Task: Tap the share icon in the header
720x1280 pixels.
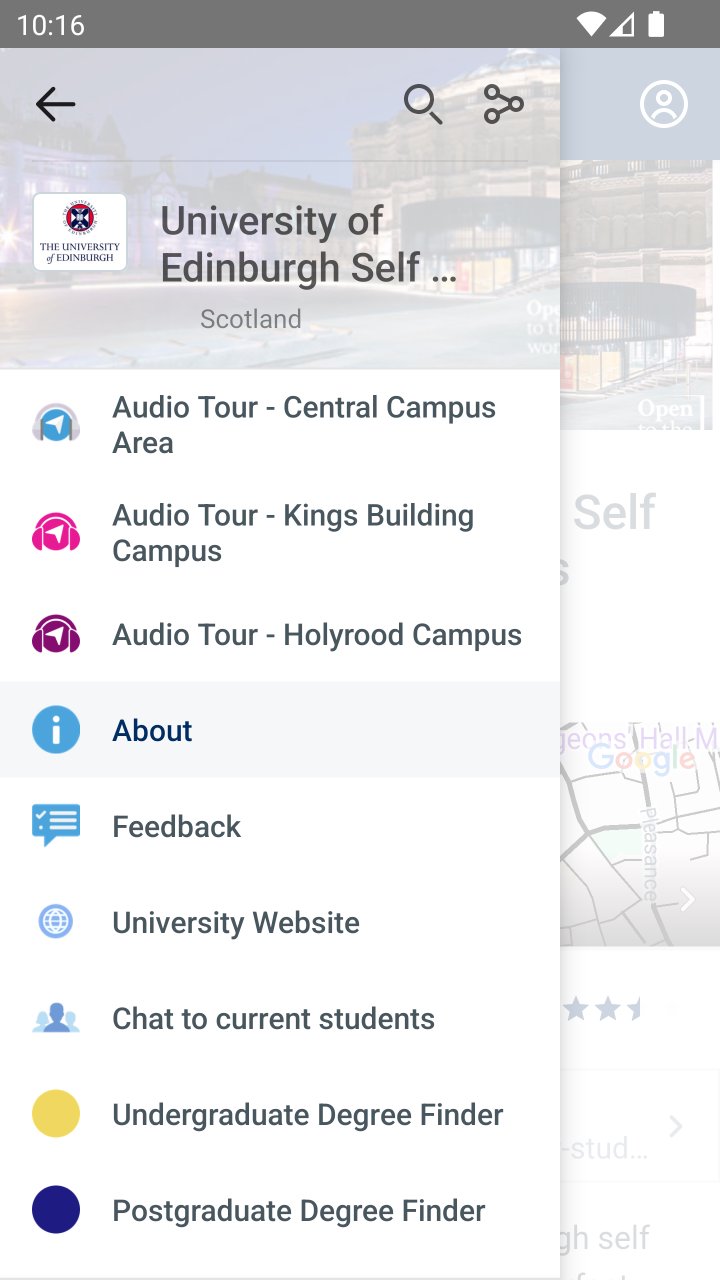Action: 503,104
